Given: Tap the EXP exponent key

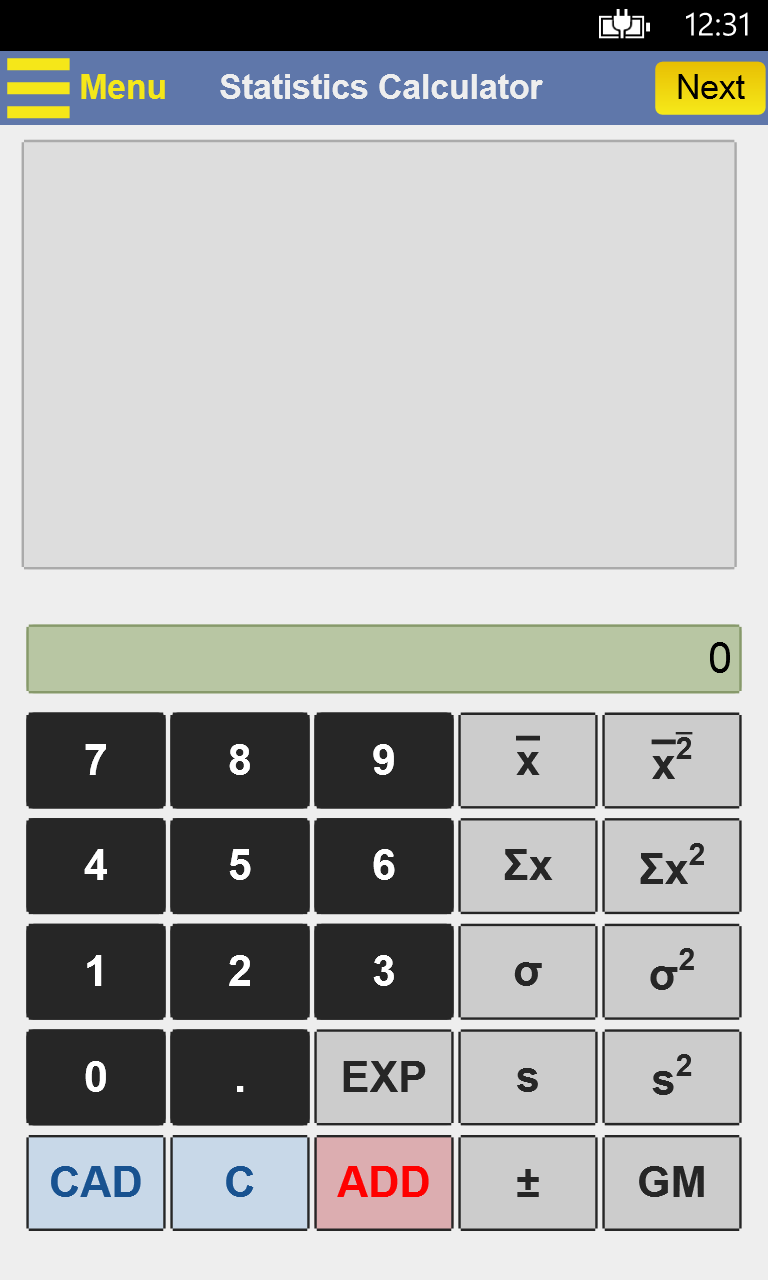Looking at the screenshot, I should click(x=384, y=1077).
